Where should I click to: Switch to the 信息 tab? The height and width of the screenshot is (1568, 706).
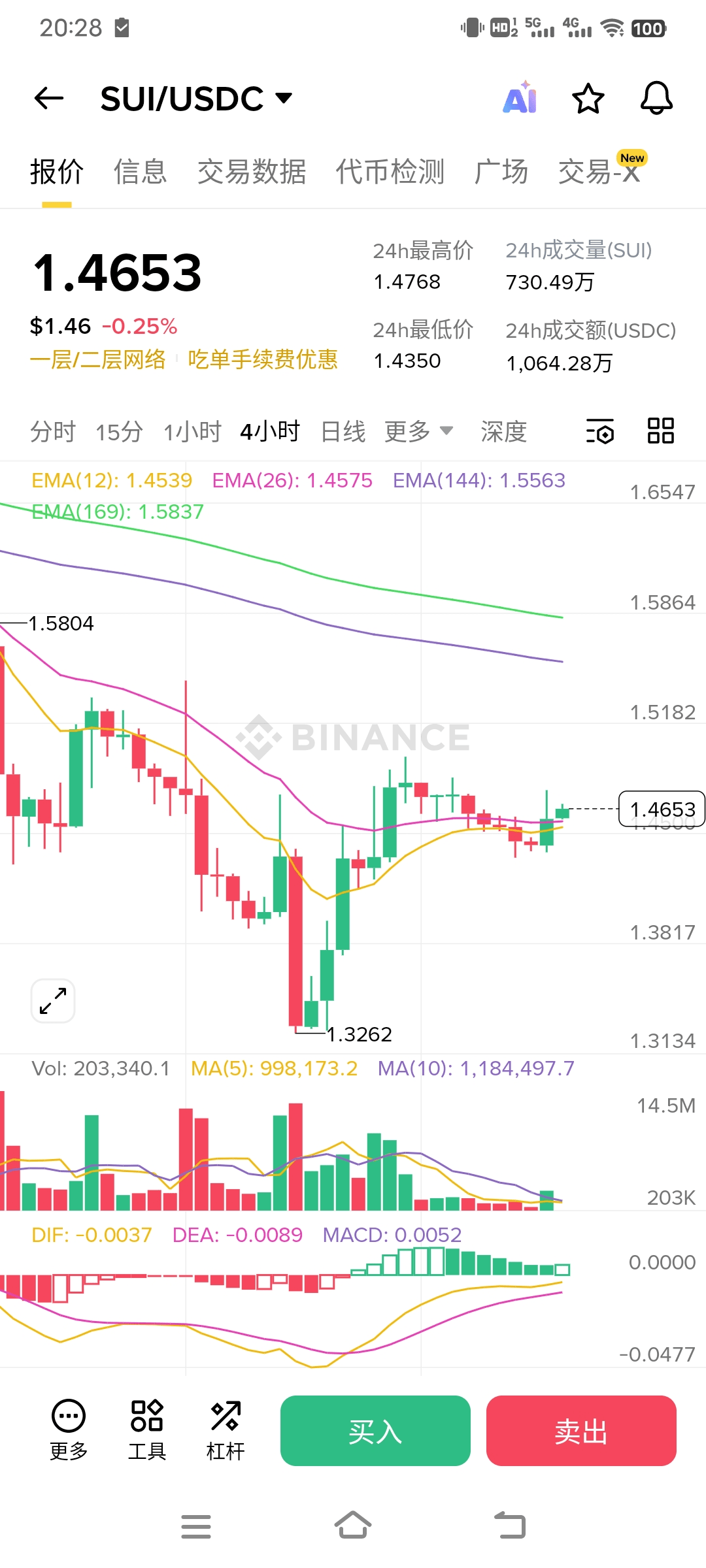(x=141, y=172)
